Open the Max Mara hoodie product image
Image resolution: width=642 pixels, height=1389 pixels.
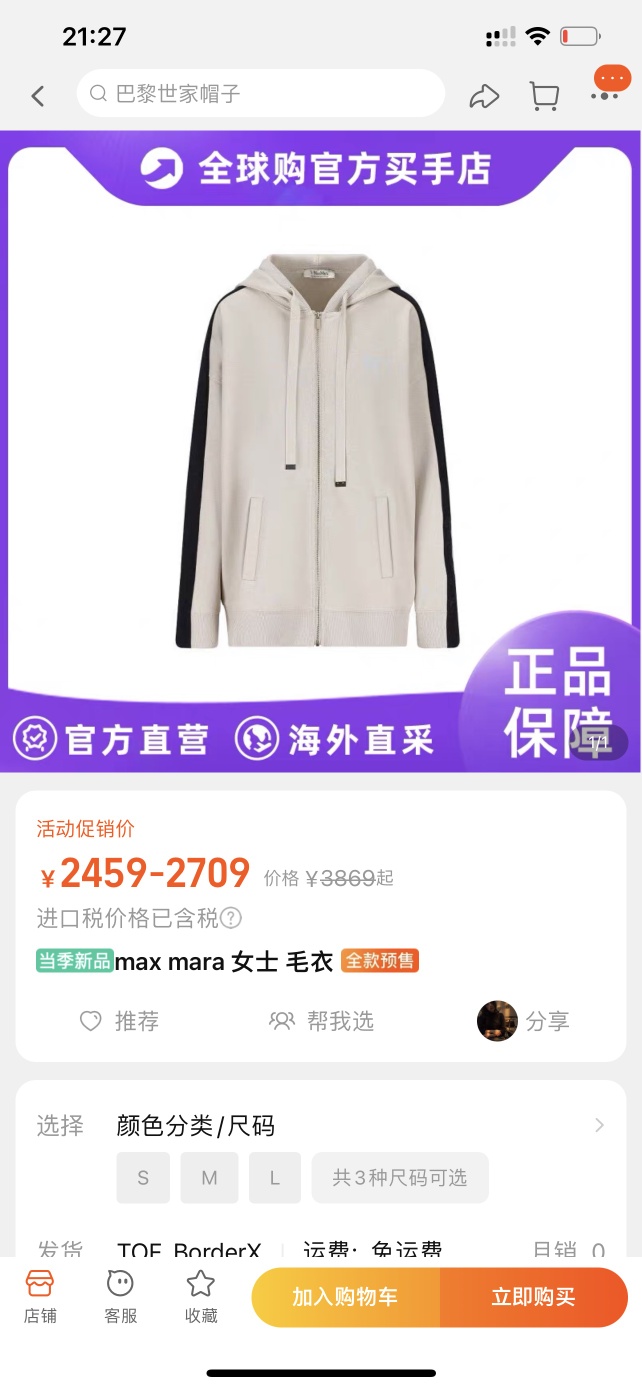tap(318, 450)
